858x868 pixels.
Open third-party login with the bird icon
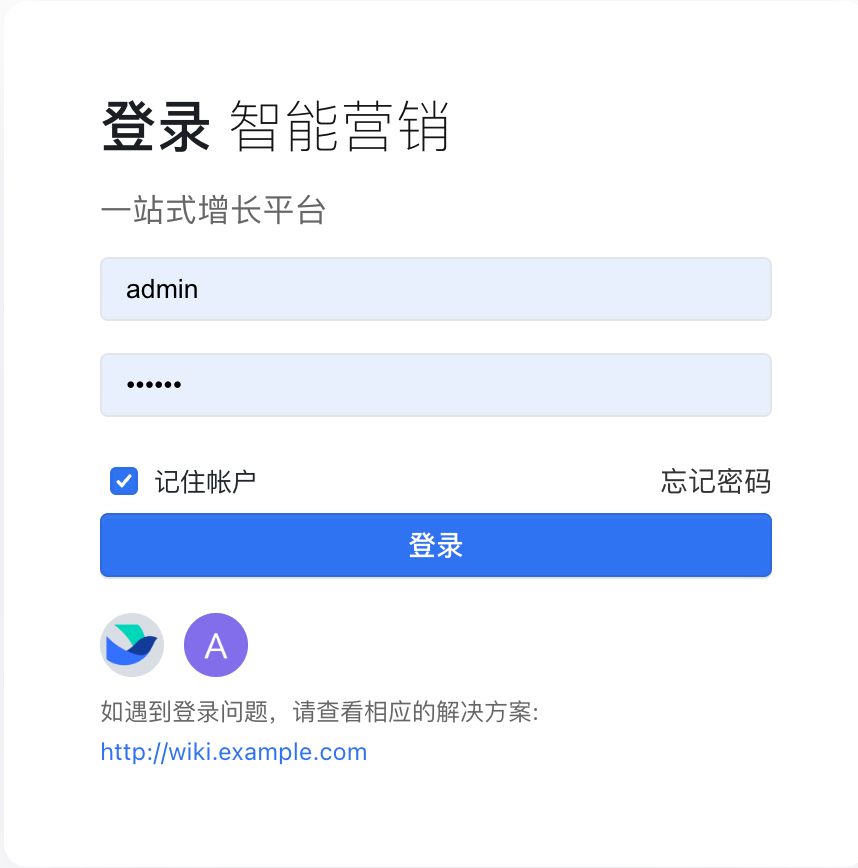[131, 644]
